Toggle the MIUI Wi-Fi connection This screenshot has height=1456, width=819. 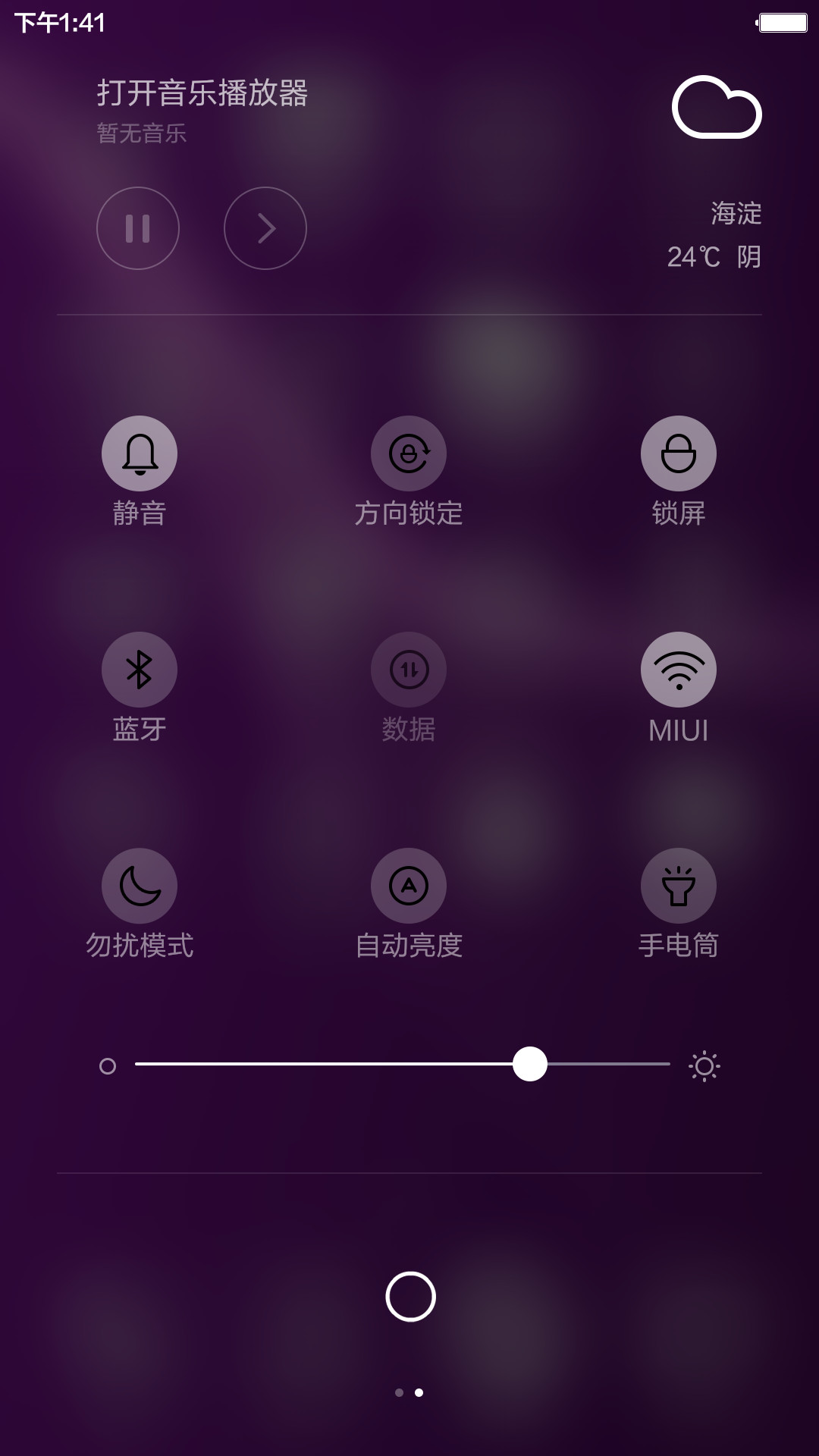click(679, 670)
